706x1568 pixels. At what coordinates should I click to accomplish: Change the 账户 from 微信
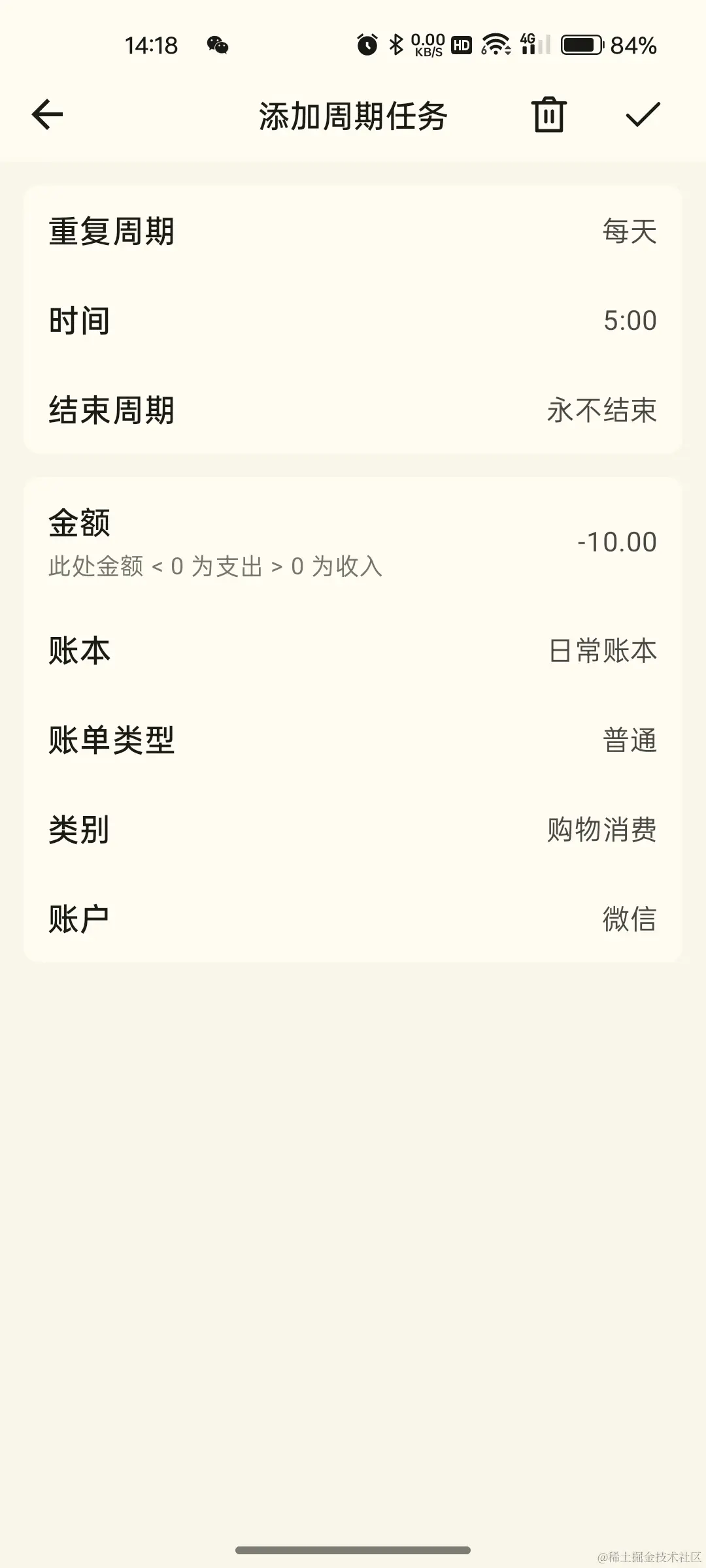pyautogui.click(x=353, y=919)
